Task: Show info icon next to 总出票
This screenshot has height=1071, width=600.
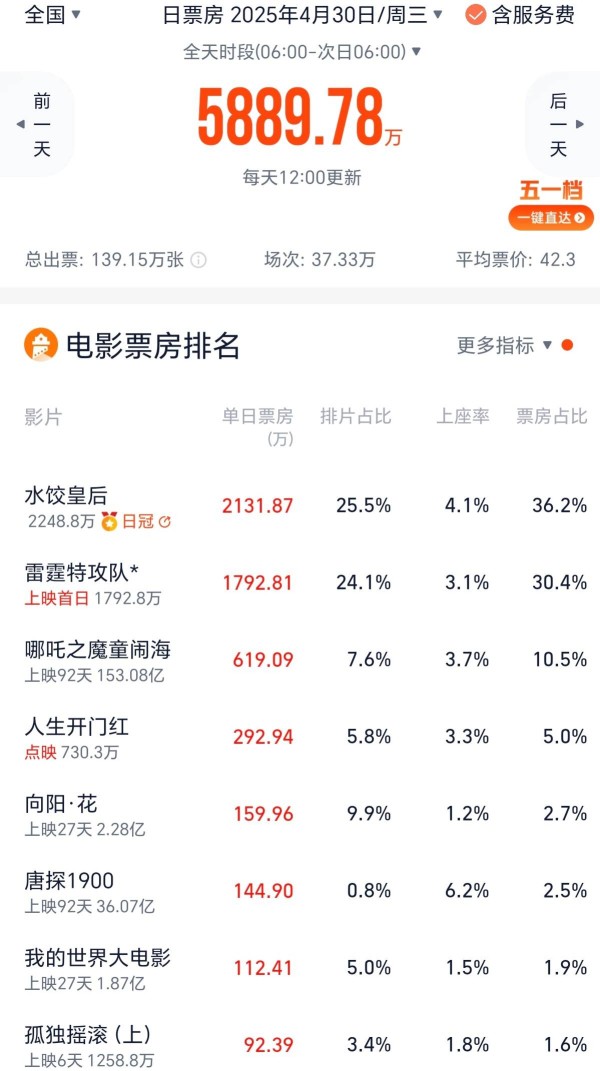Action: [198, 260]
